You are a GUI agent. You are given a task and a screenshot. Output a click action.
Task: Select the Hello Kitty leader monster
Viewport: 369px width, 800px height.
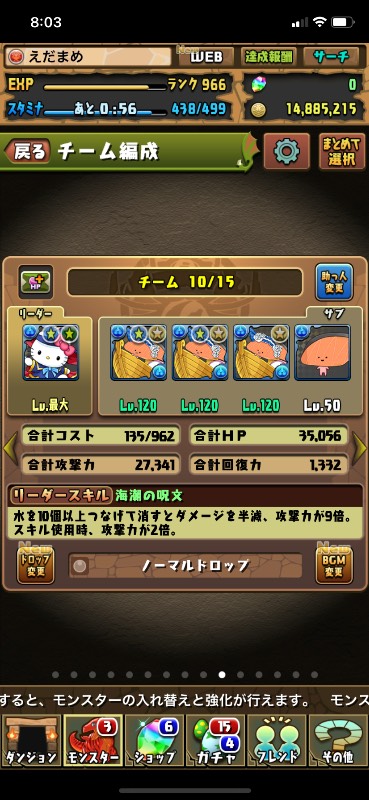click(51, 352)
